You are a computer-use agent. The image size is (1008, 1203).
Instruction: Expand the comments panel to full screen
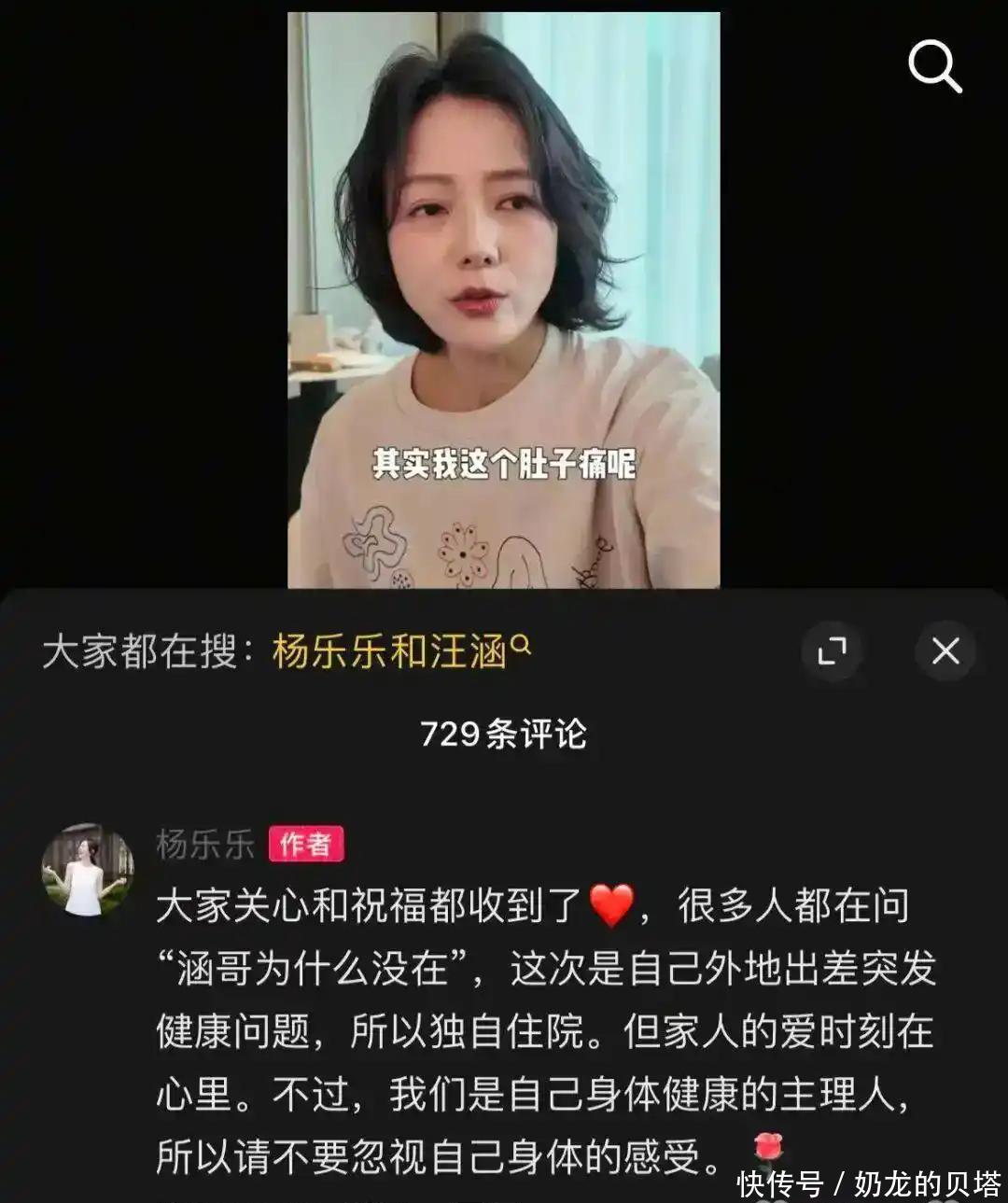pos(832,650)
